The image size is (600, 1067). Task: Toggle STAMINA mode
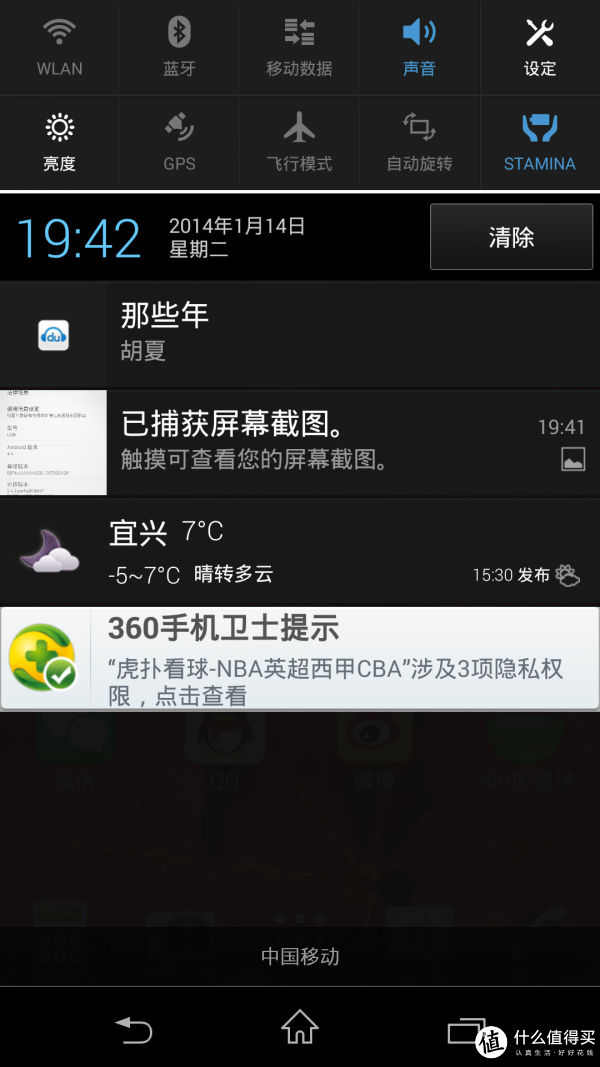(x=539, y=142)
